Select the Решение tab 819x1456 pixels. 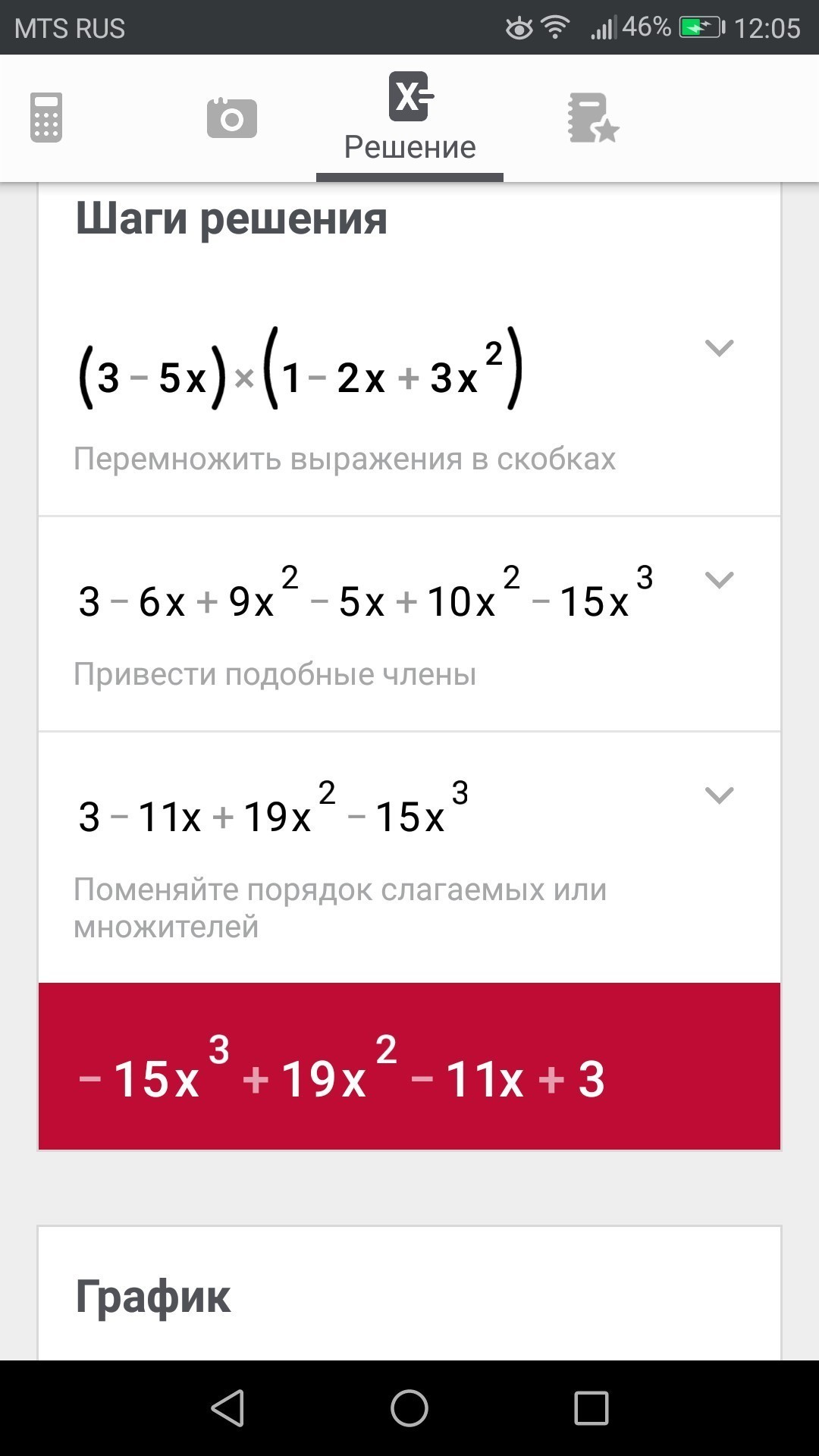click(x=409, y=118)
